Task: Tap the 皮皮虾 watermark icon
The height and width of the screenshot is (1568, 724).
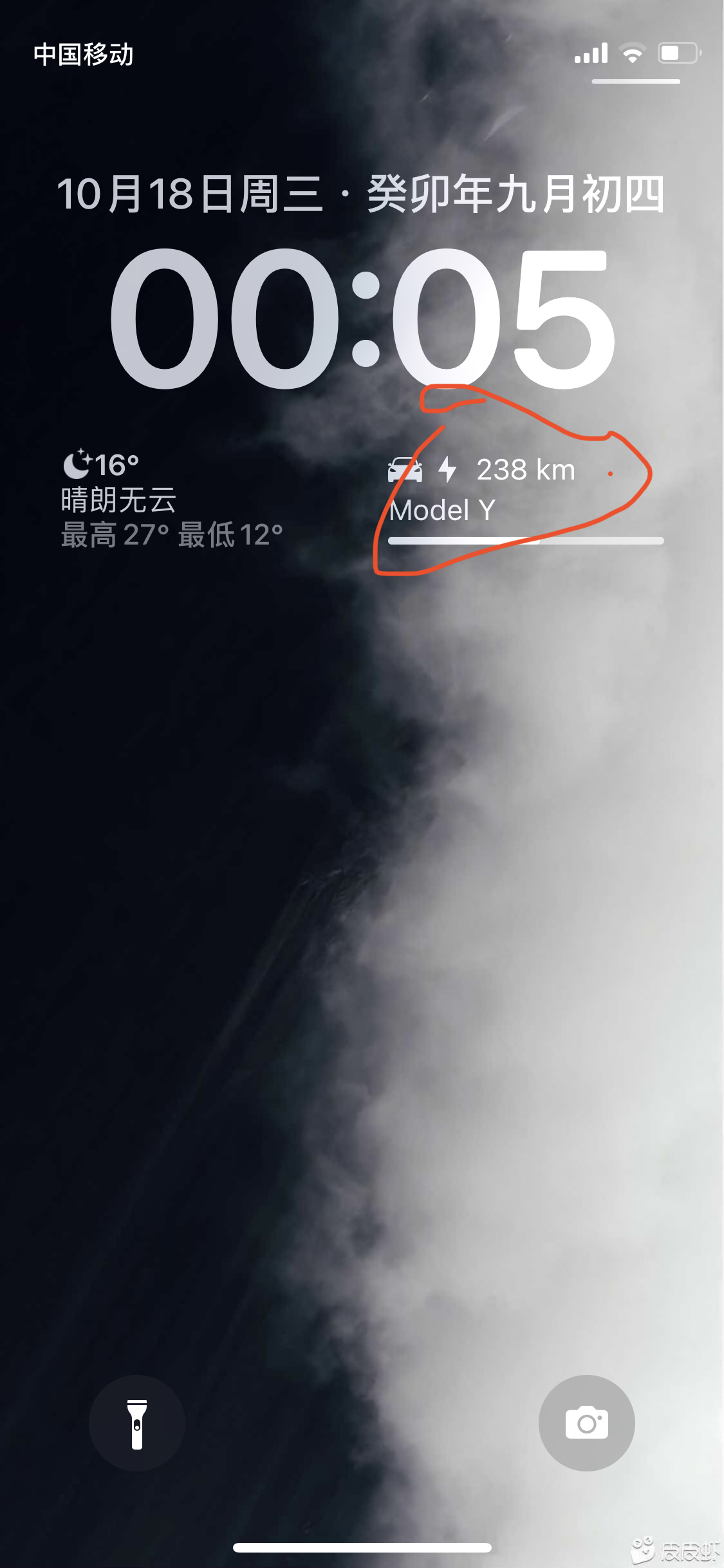Action: pos(644,1553)
